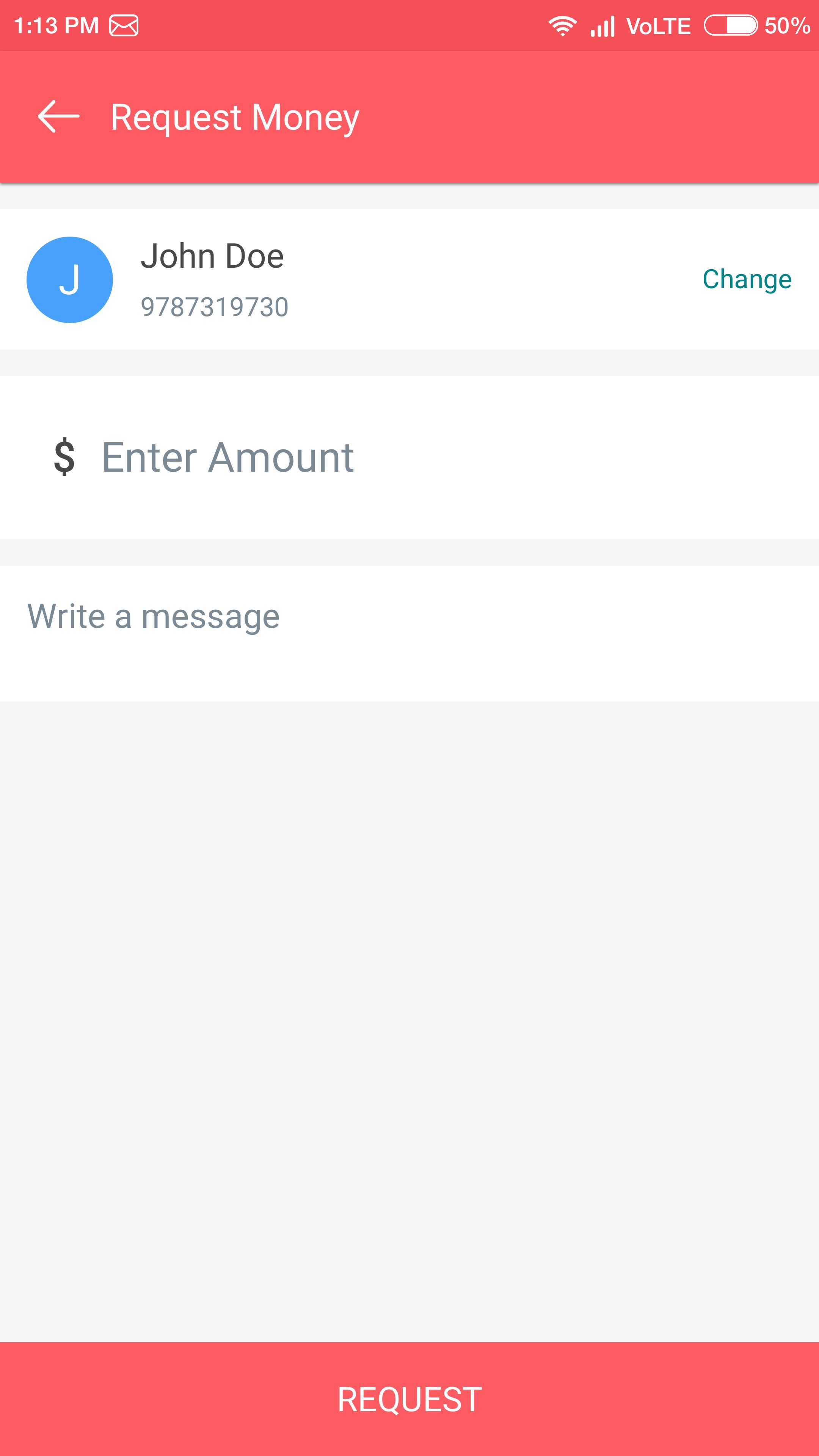
Task: Change the recipient John Doe
Action: point(747,279)
